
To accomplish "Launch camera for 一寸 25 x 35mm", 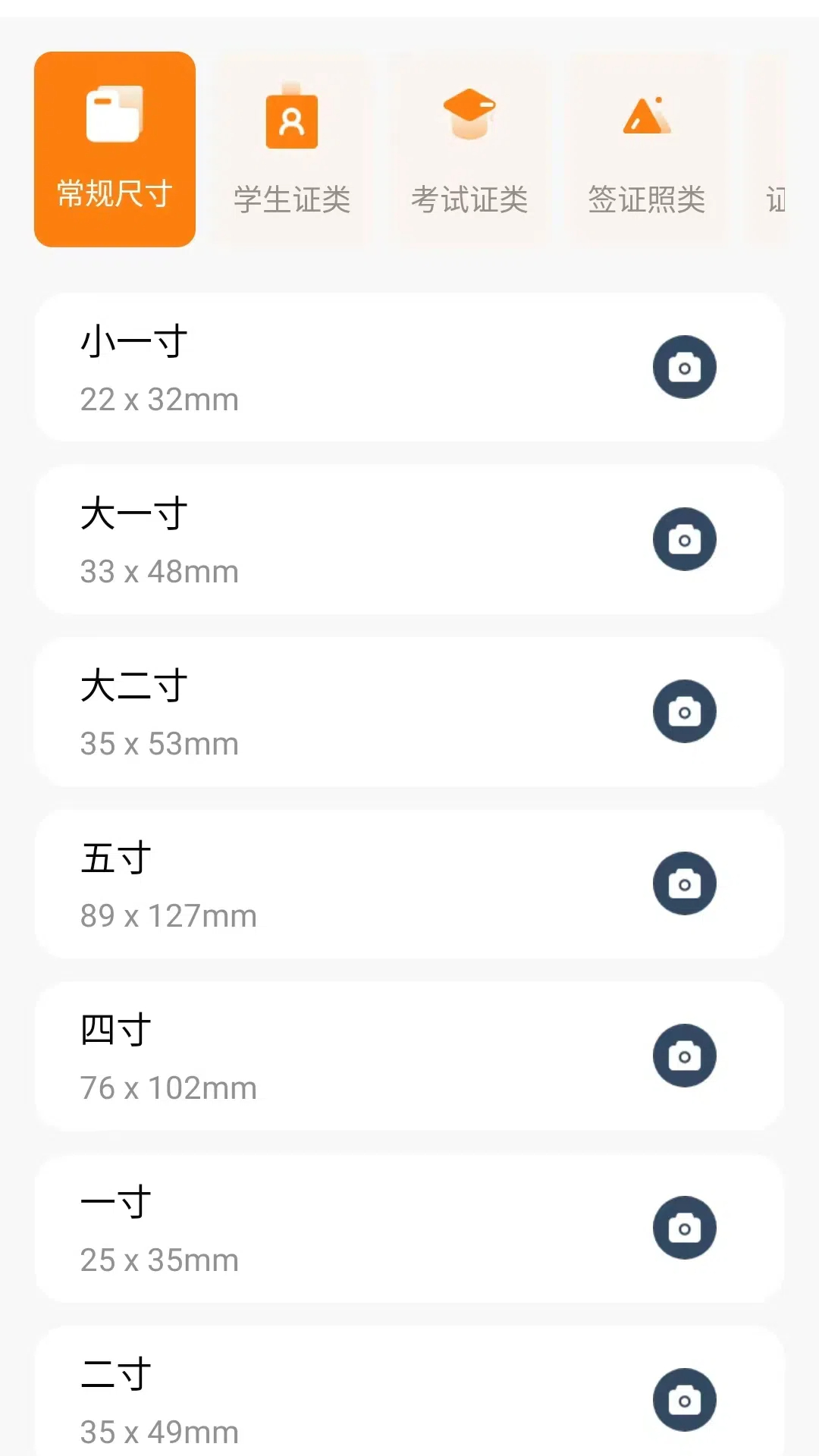I will pos(684,1228).
